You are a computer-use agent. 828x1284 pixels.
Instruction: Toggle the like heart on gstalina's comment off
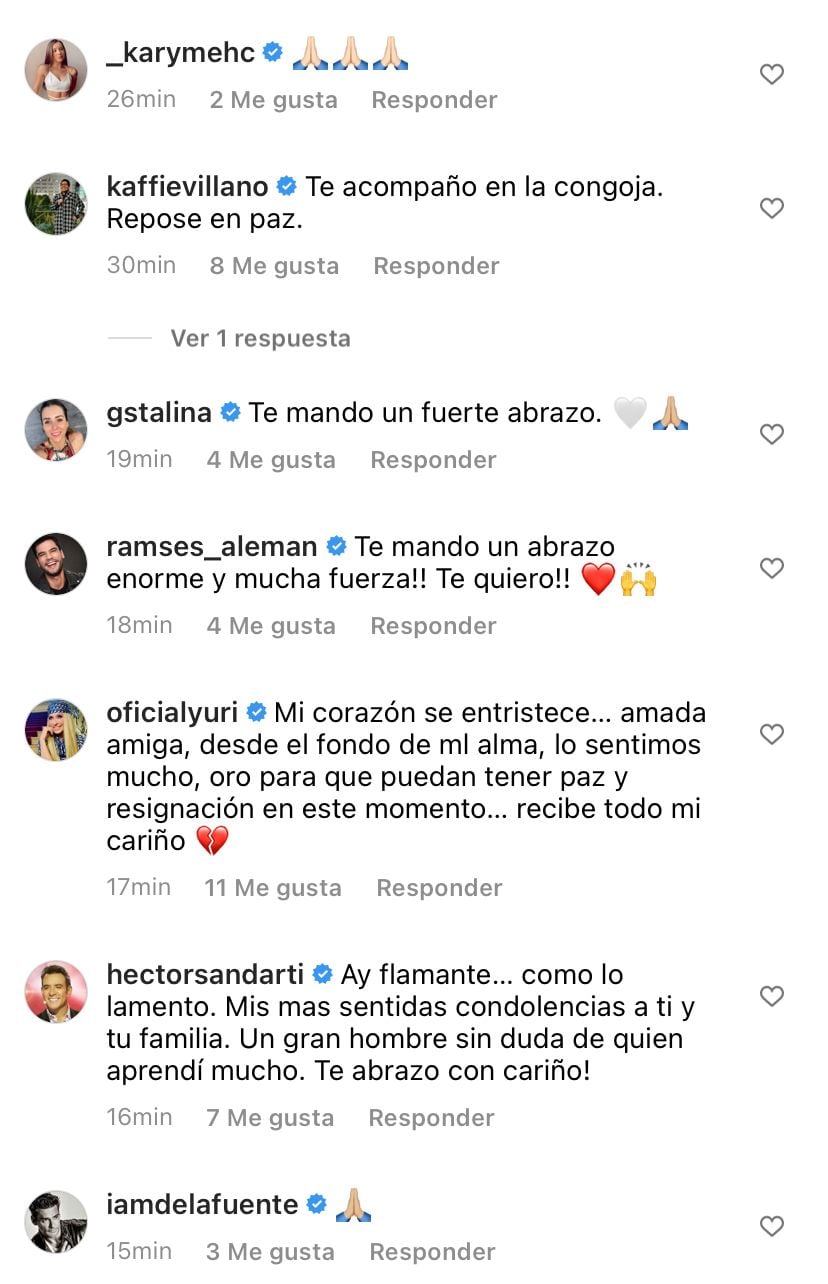point(771,434)
